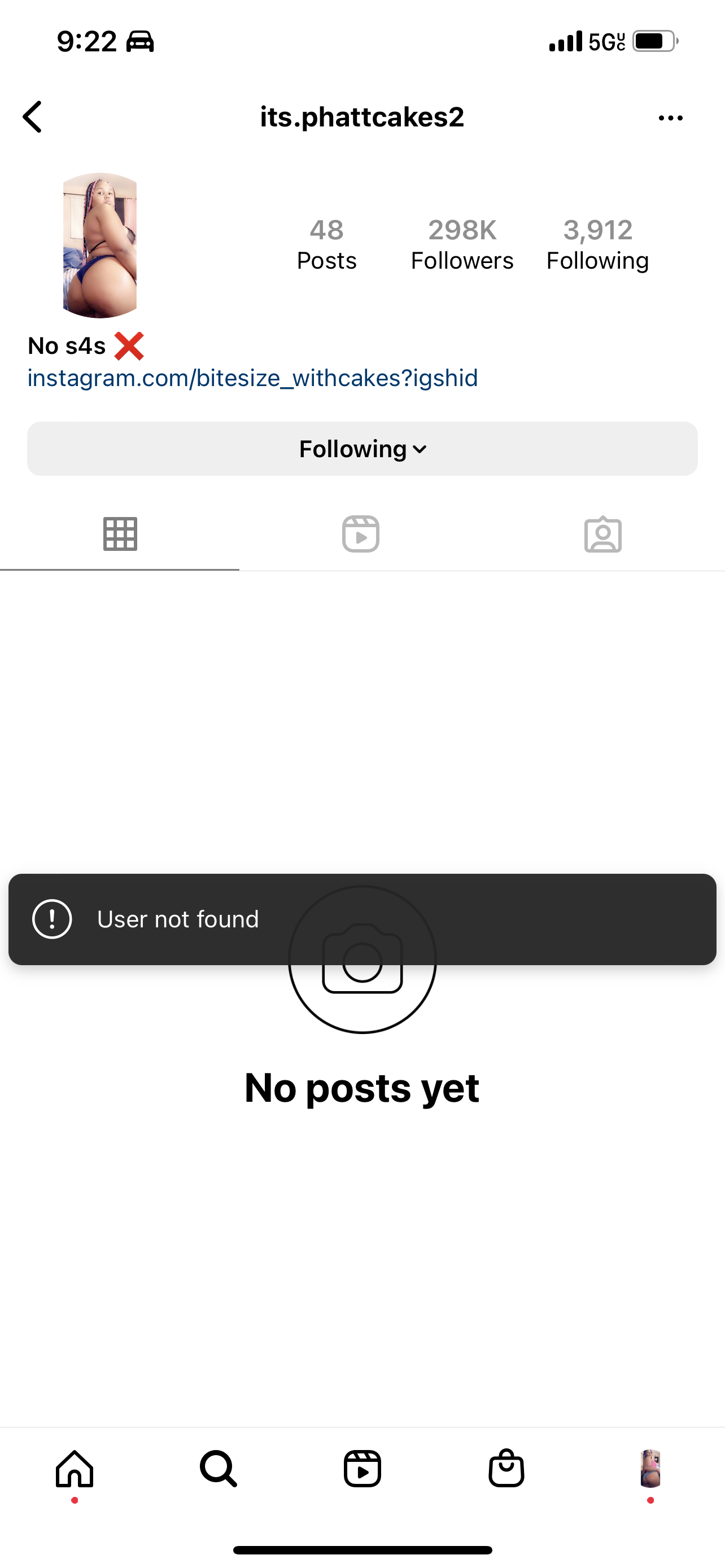
Task: Open the Shop bag tab
Action: coord(506,1468)
